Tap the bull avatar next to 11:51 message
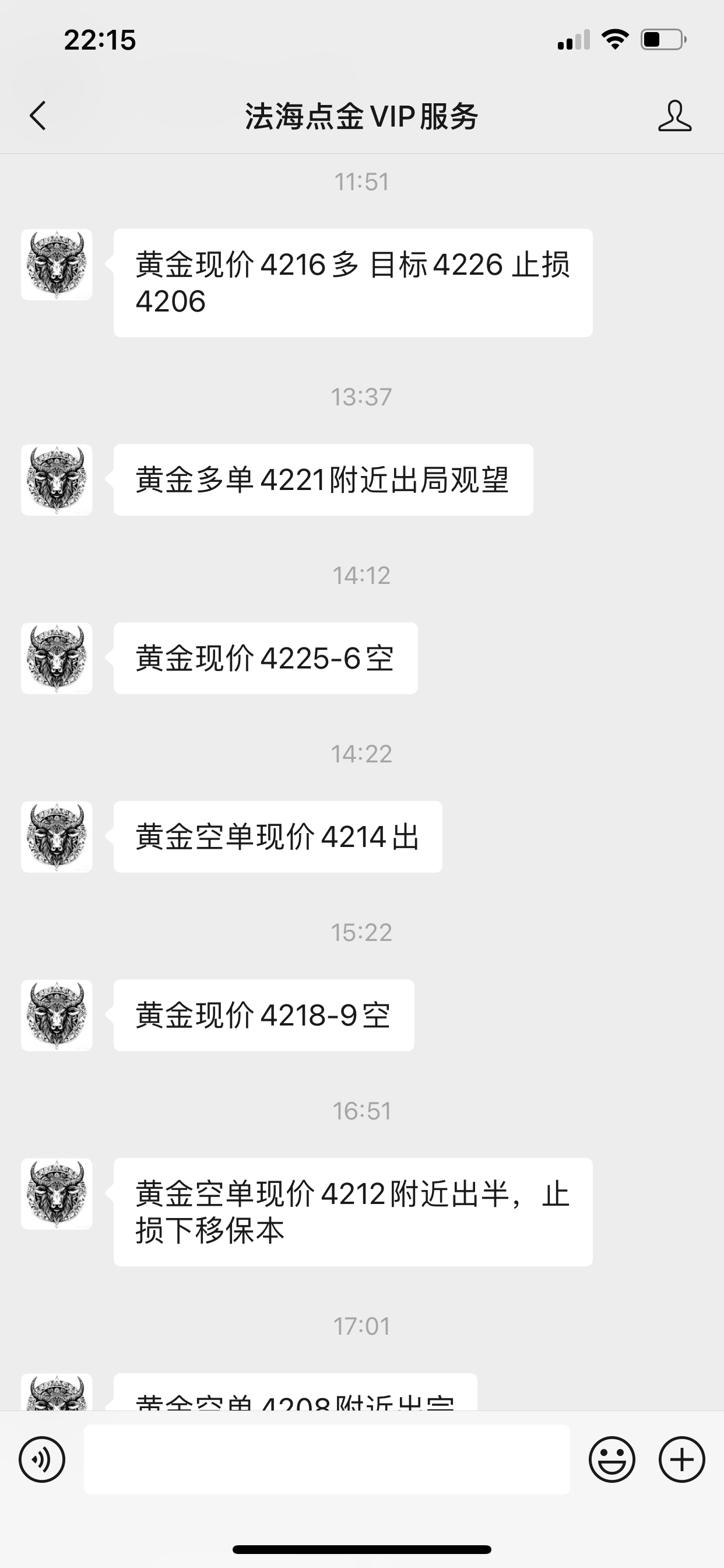Screen dimensions: 724x1568 tap(57, 264)
